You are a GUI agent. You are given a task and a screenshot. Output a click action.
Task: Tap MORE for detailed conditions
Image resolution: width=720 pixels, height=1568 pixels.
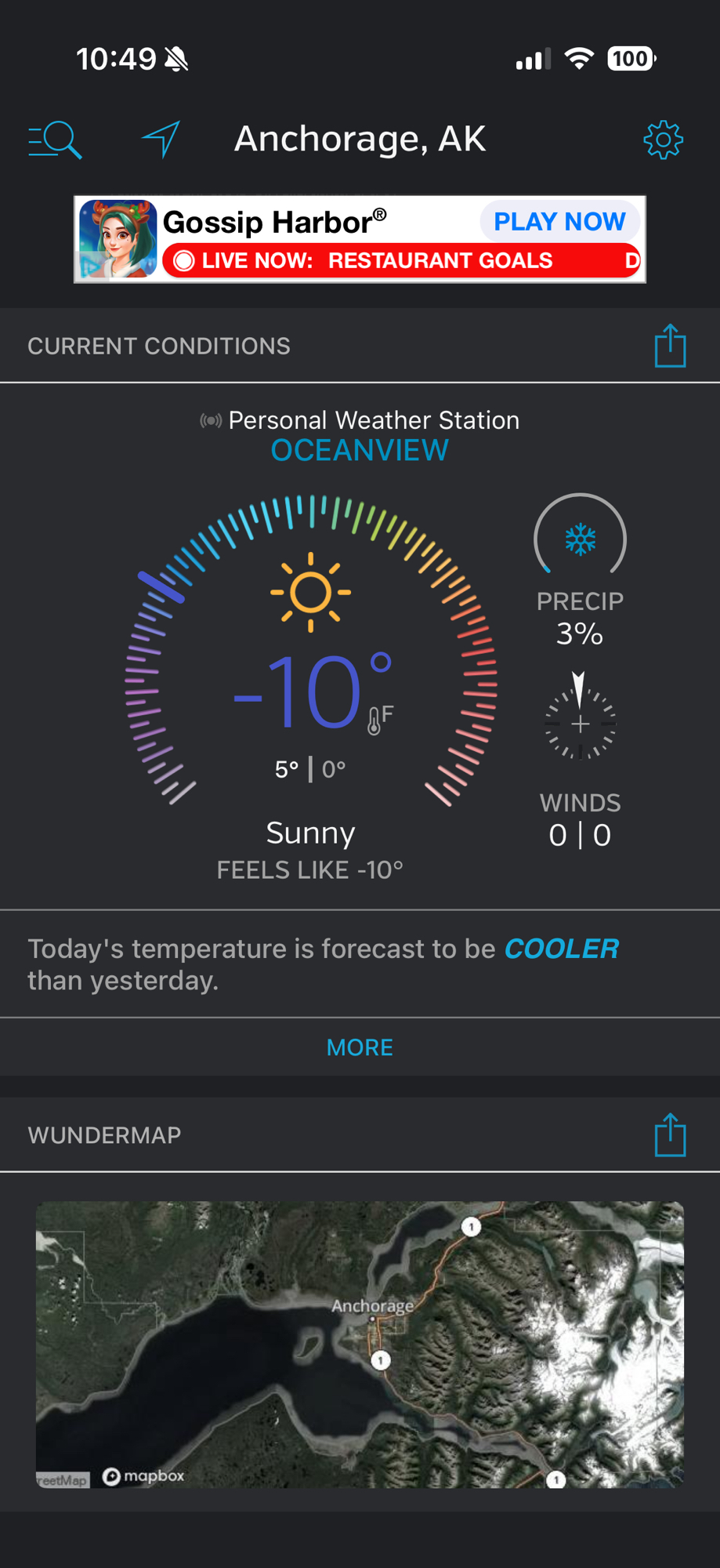coord(360,1047)
